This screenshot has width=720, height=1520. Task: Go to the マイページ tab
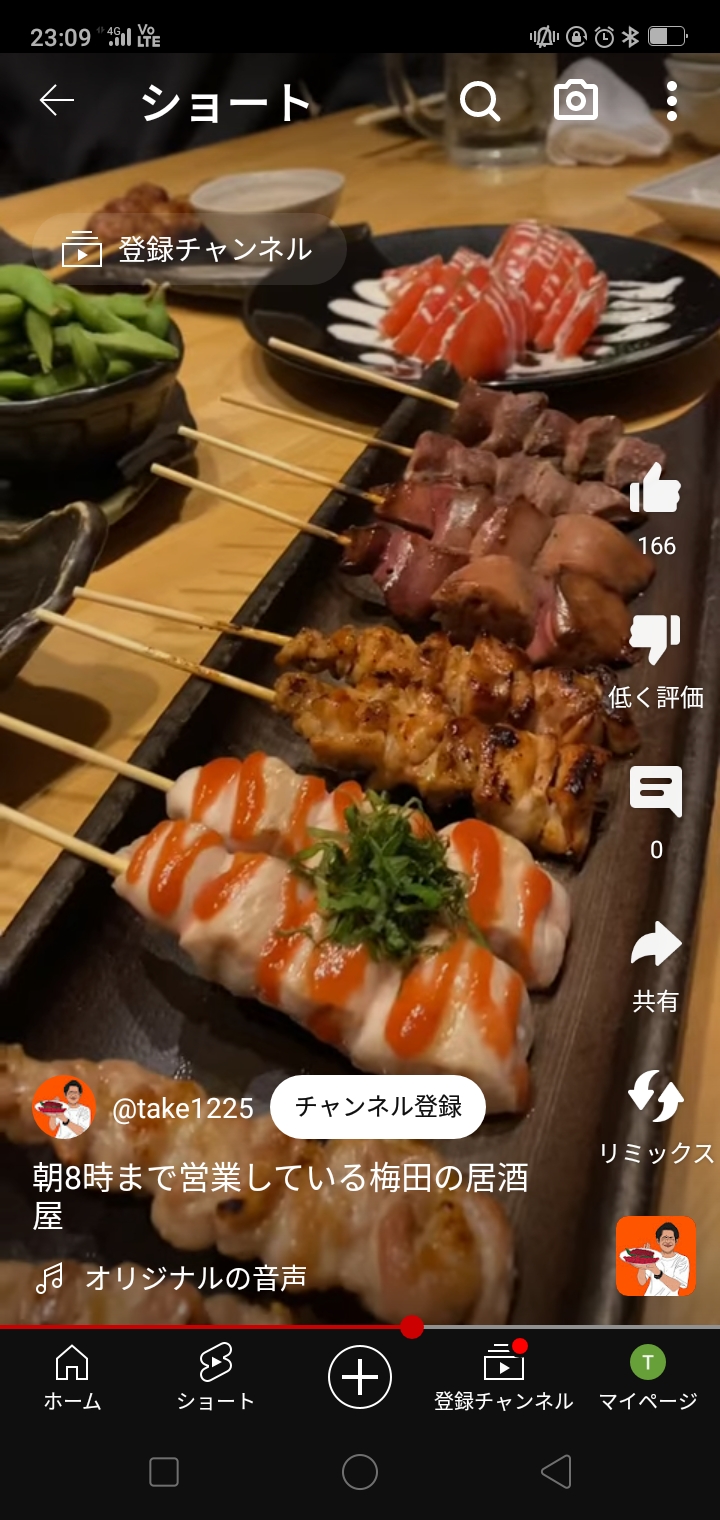pos(648,1378)
